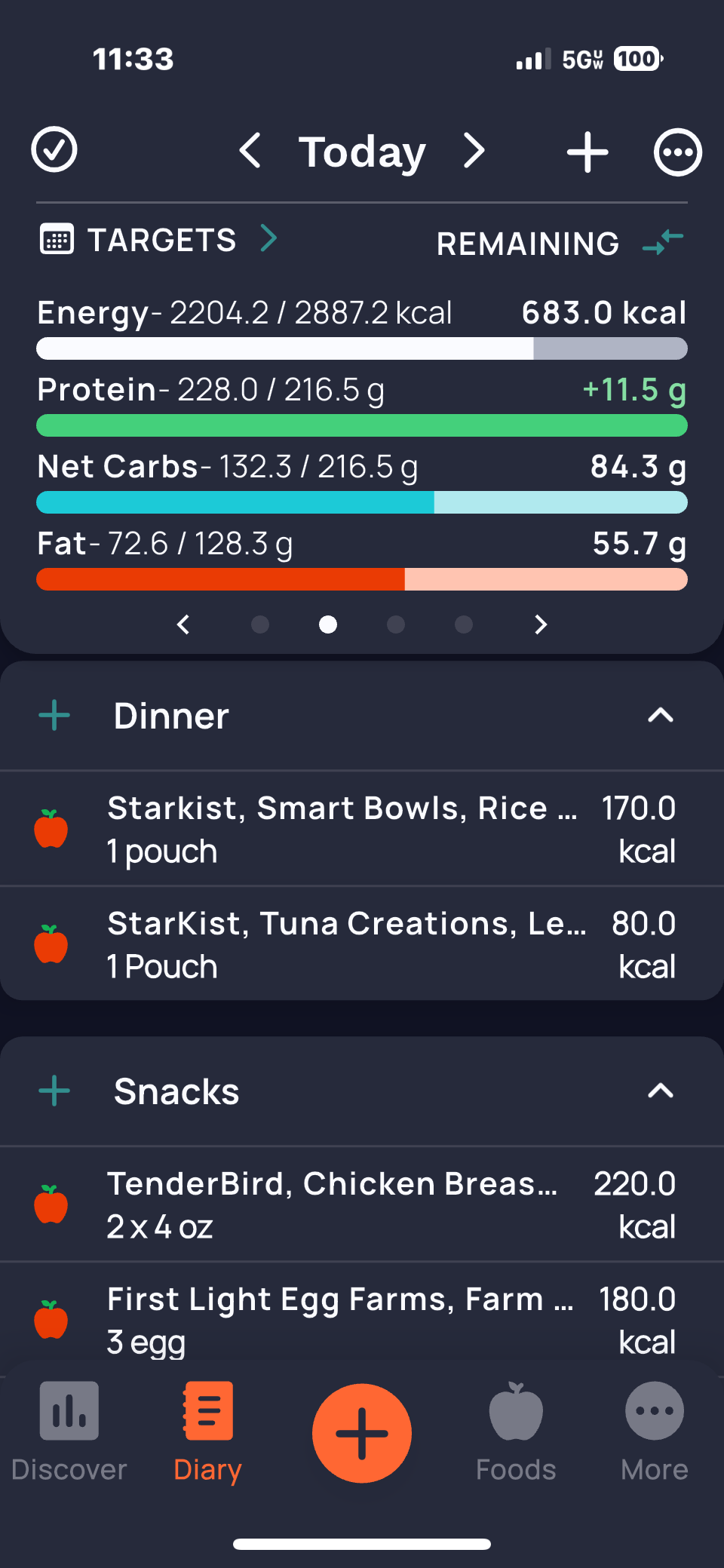
Task: Open the top overflow menu with three dots
Action: pyautogui.click(x=677, y=152)
